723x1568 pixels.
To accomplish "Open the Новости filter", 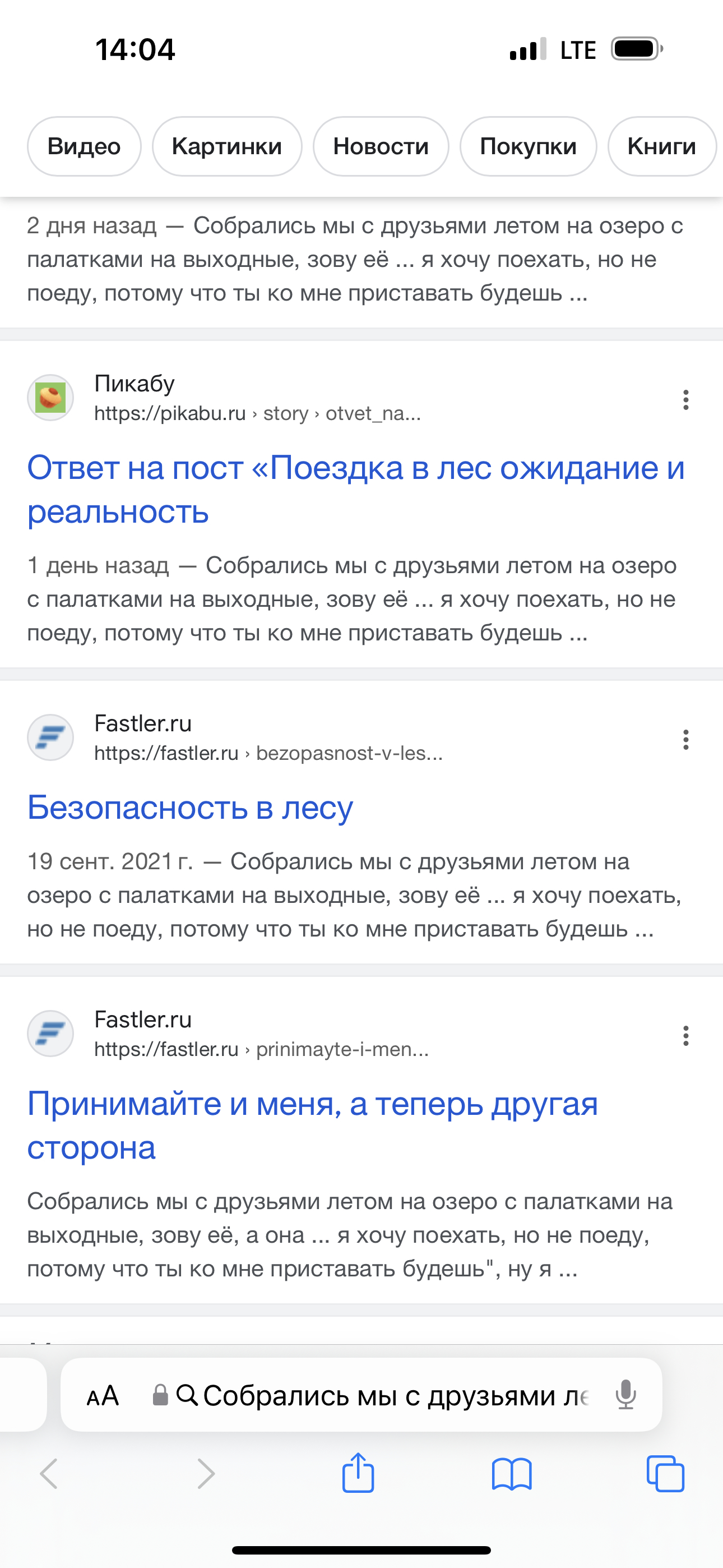I will (x=381, y=146).
